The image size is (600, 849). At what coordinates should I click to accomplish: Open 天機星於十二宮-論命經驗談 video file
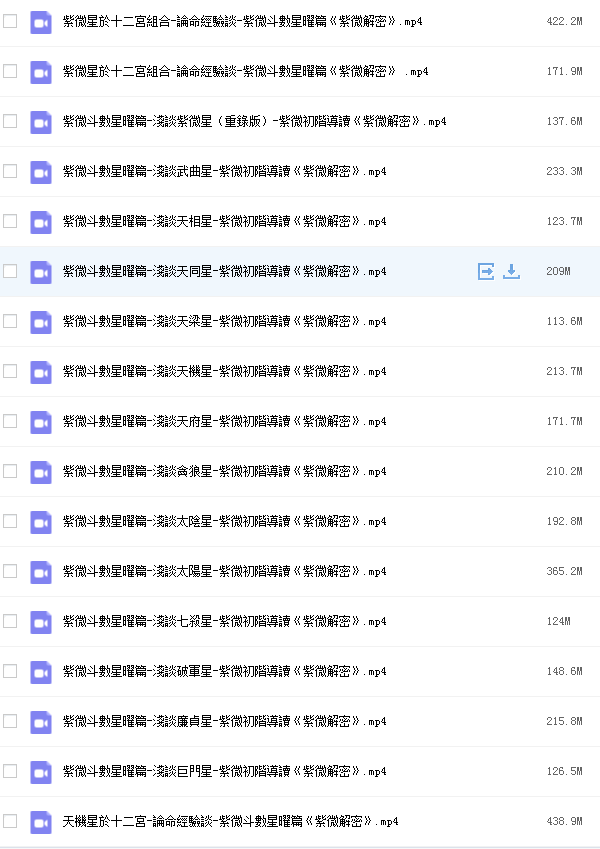(x=230, y=821)
